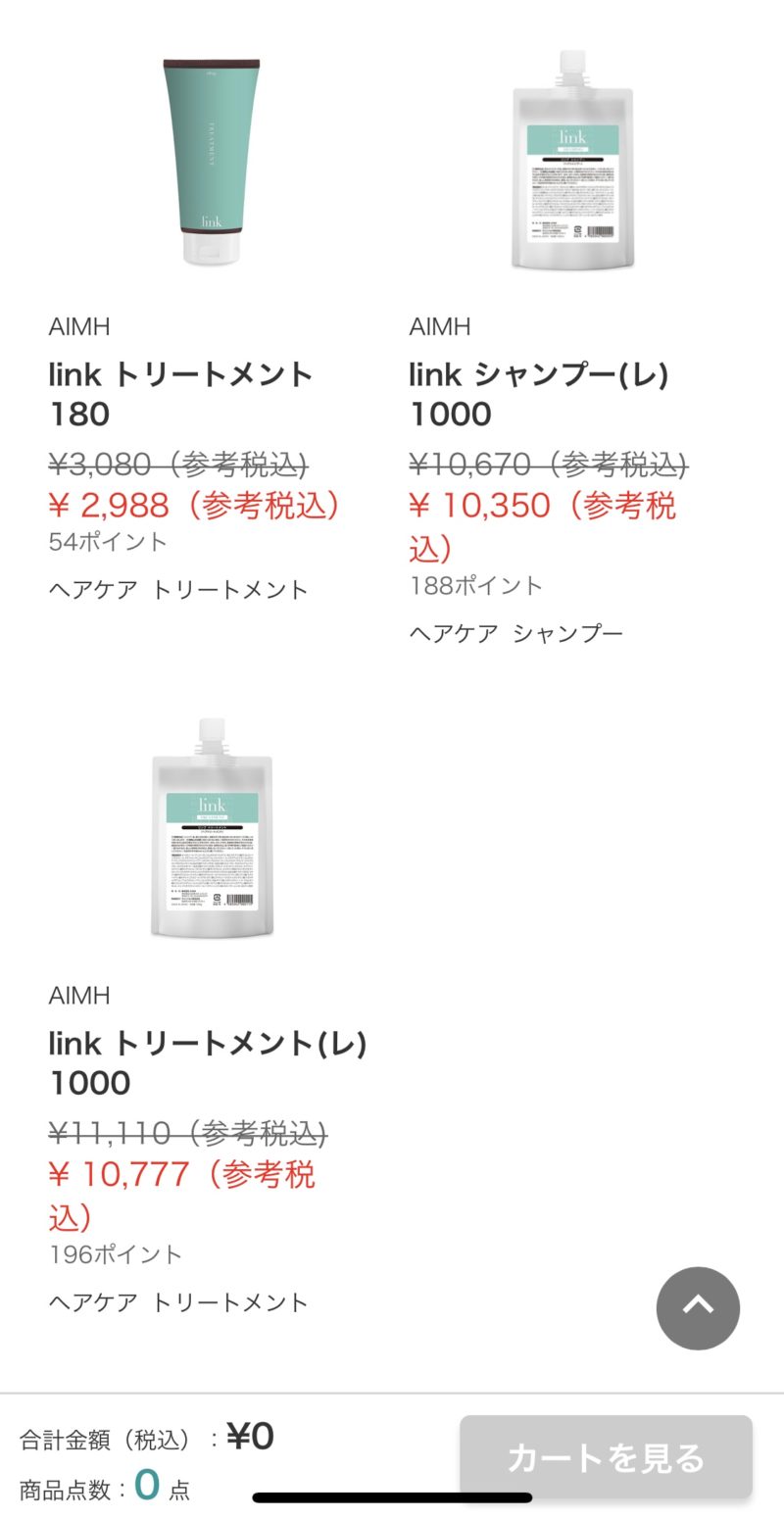Screen dimensions: 784x1519
Task: Open the link シャンプー(レ) 1000 product
Action: (539, 393)
